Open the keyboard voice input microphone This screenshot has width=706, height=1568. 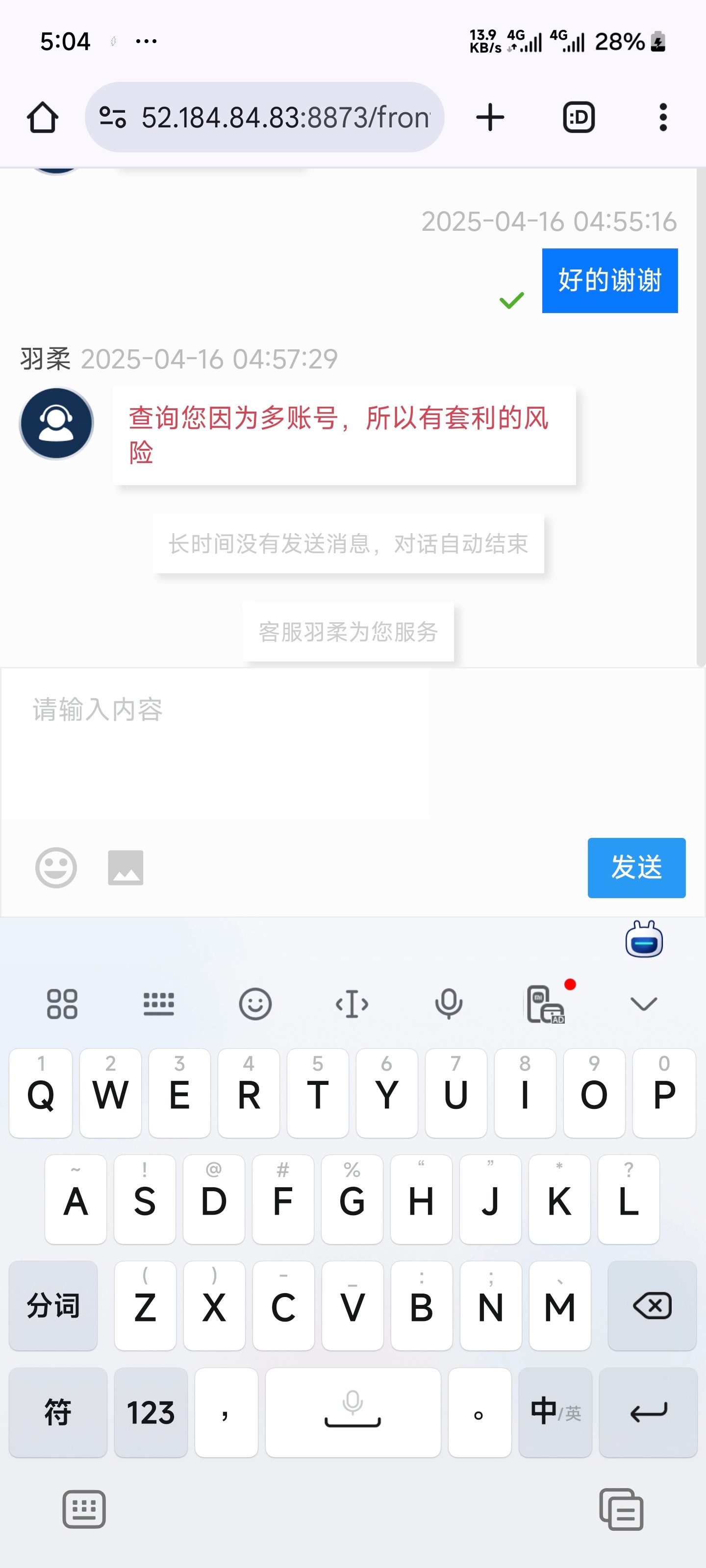[448, 1004]
